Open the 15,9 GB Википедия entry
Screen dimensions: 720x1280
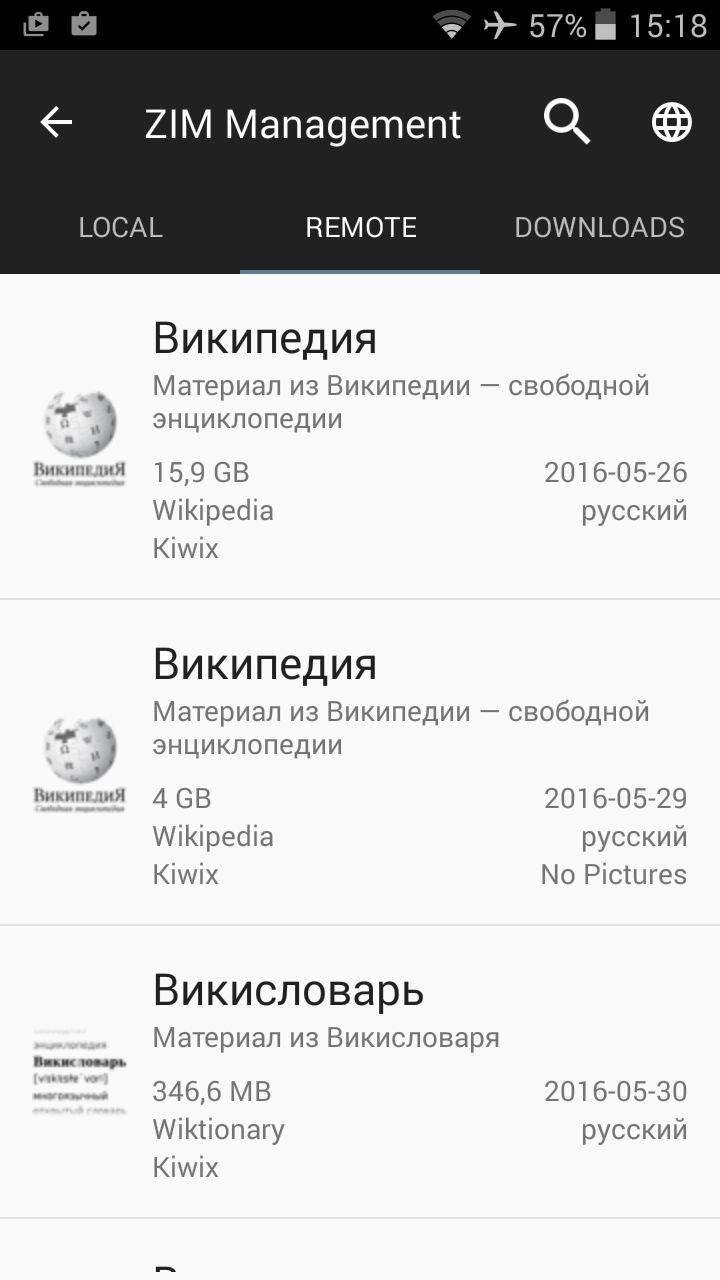(360, 437)
